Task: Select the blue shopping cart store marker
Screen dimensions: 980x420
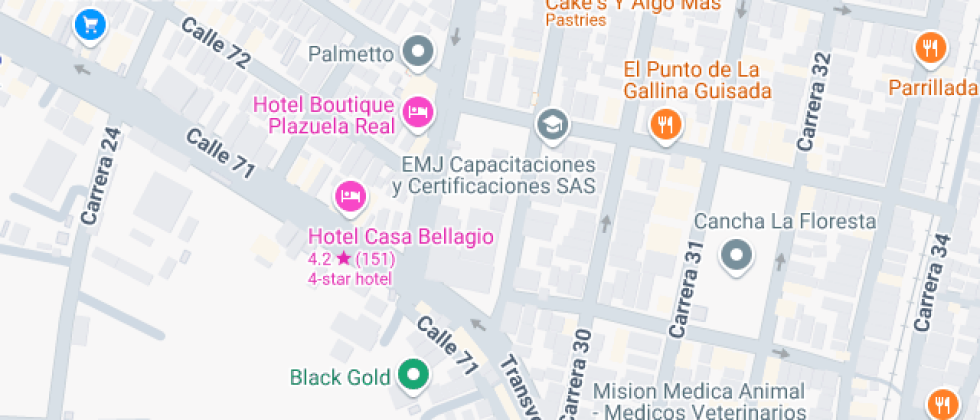Action: 91,26
